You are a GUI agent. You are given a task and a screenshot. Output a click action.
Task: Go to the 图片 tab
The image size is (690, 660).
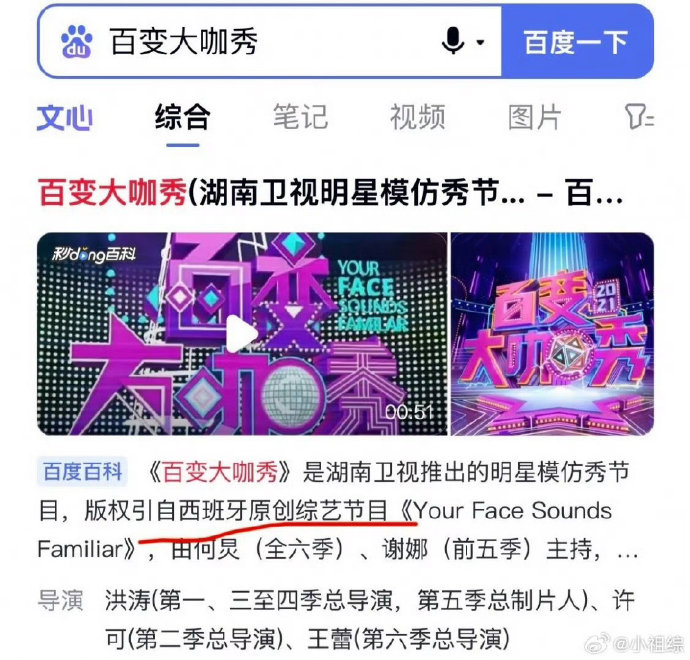[534, 117]
